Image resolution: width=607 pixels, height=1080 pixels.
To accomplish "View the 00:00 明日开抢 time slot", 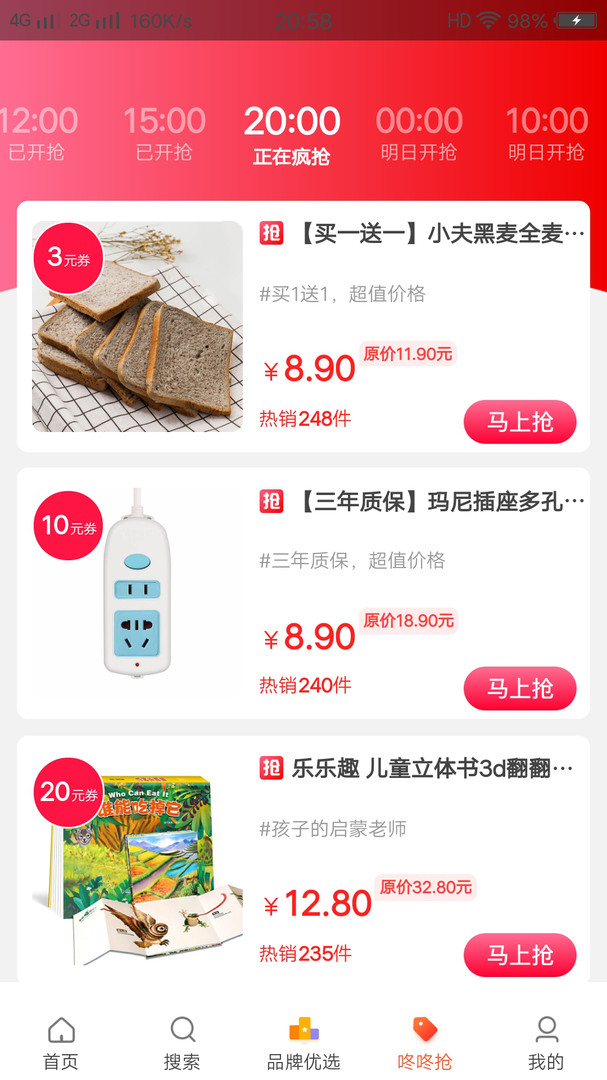I will 419,133.
